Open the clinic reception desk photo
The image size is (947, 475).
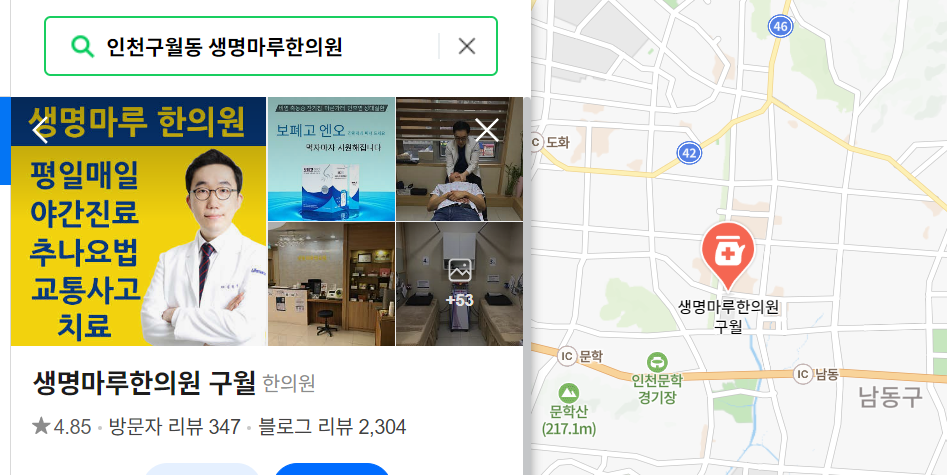331,284
